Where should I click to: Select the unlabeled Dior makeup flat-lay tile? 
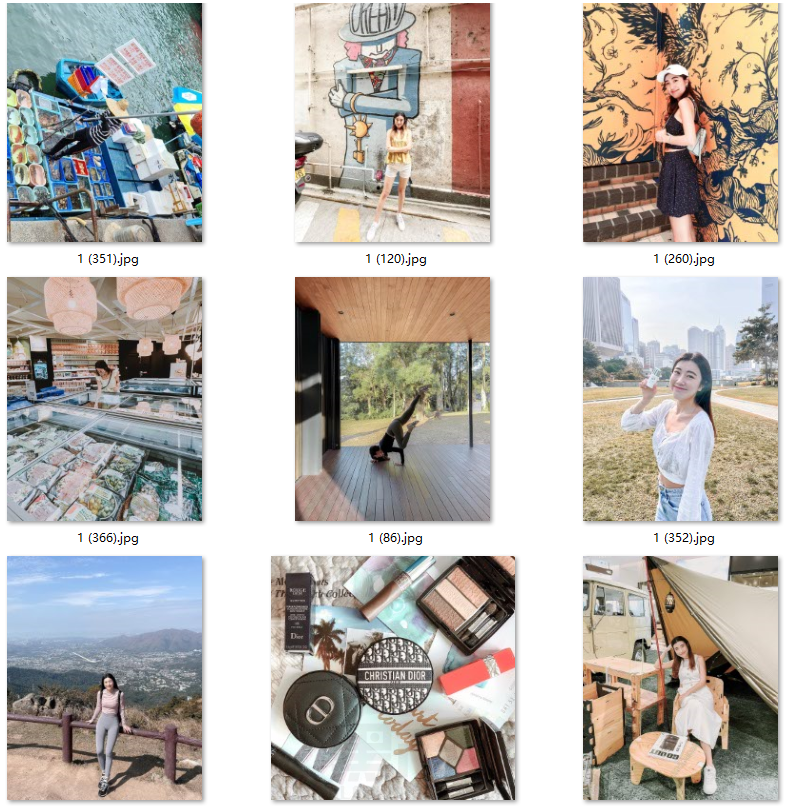coord(393,677)
